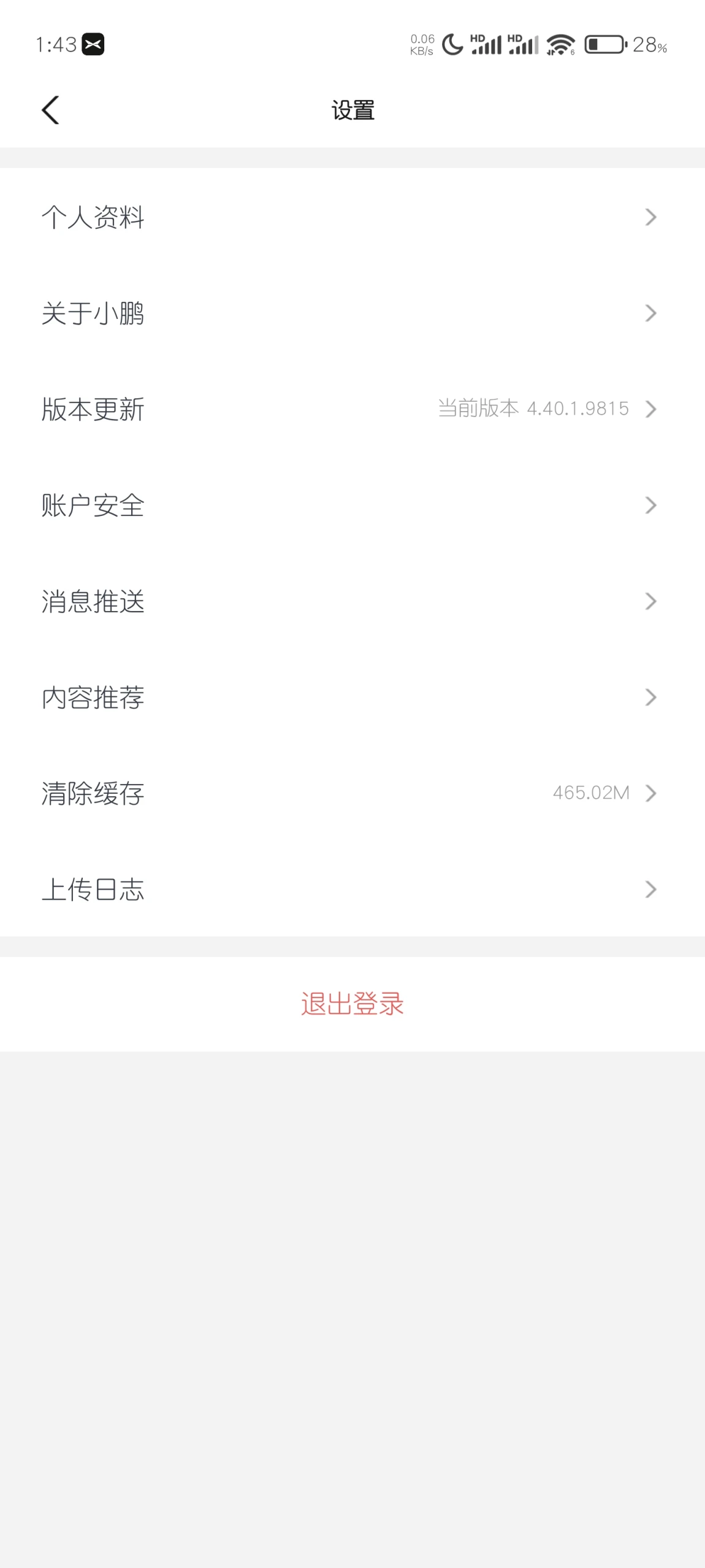The width and height of the screenshot is (705, 1568).
Task: Go back from the 设置 page
Action: click(50, 110)
